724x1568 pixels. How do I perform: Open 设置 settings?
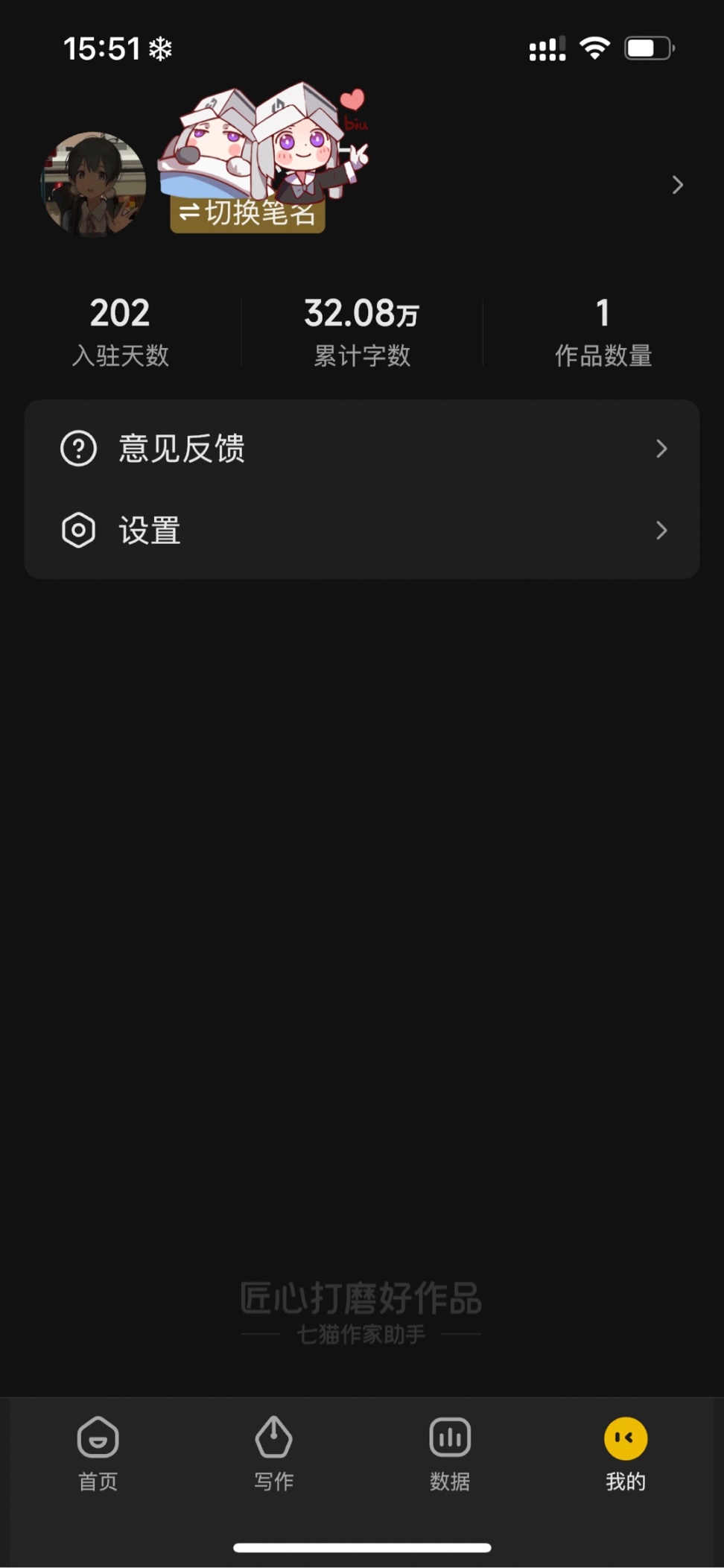click(x=362, y=531)
